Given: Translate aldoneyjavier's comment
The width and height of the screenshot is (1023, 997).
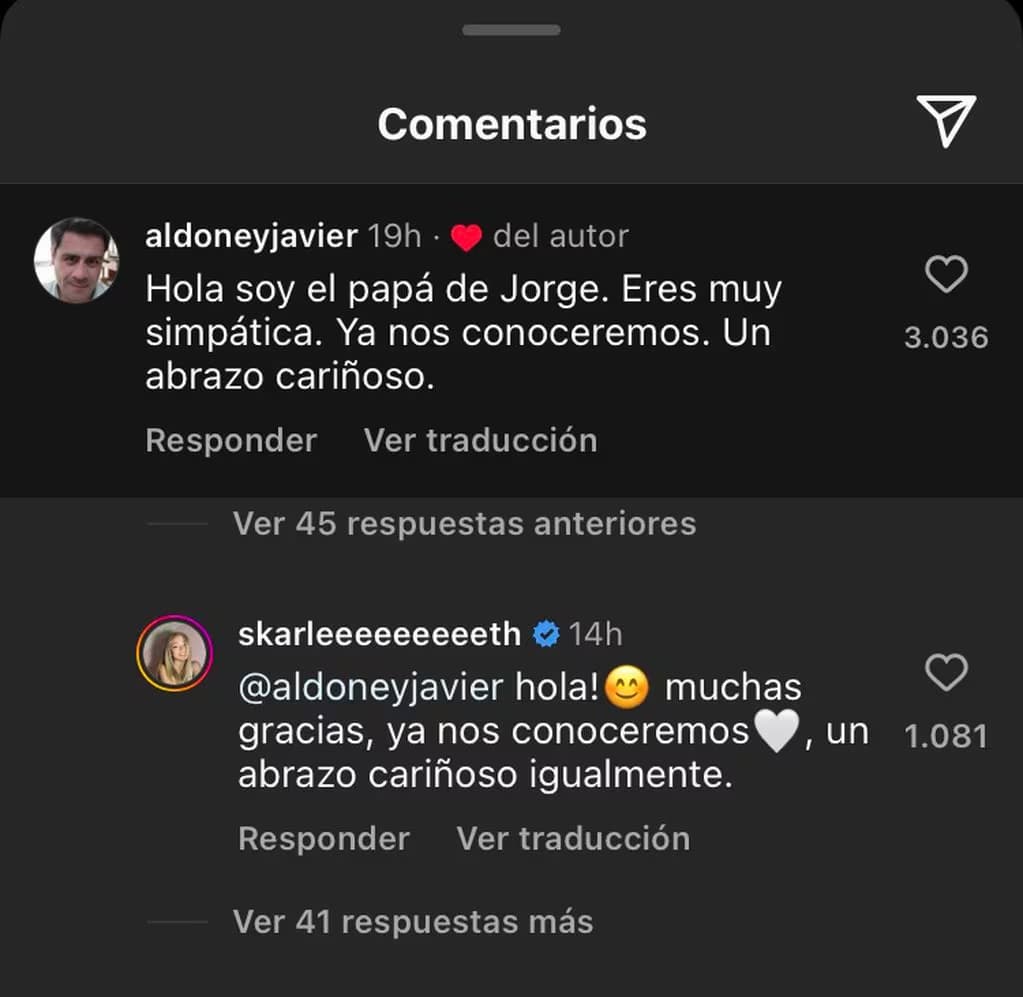Looking at the screenshot, I should (480, 440).
